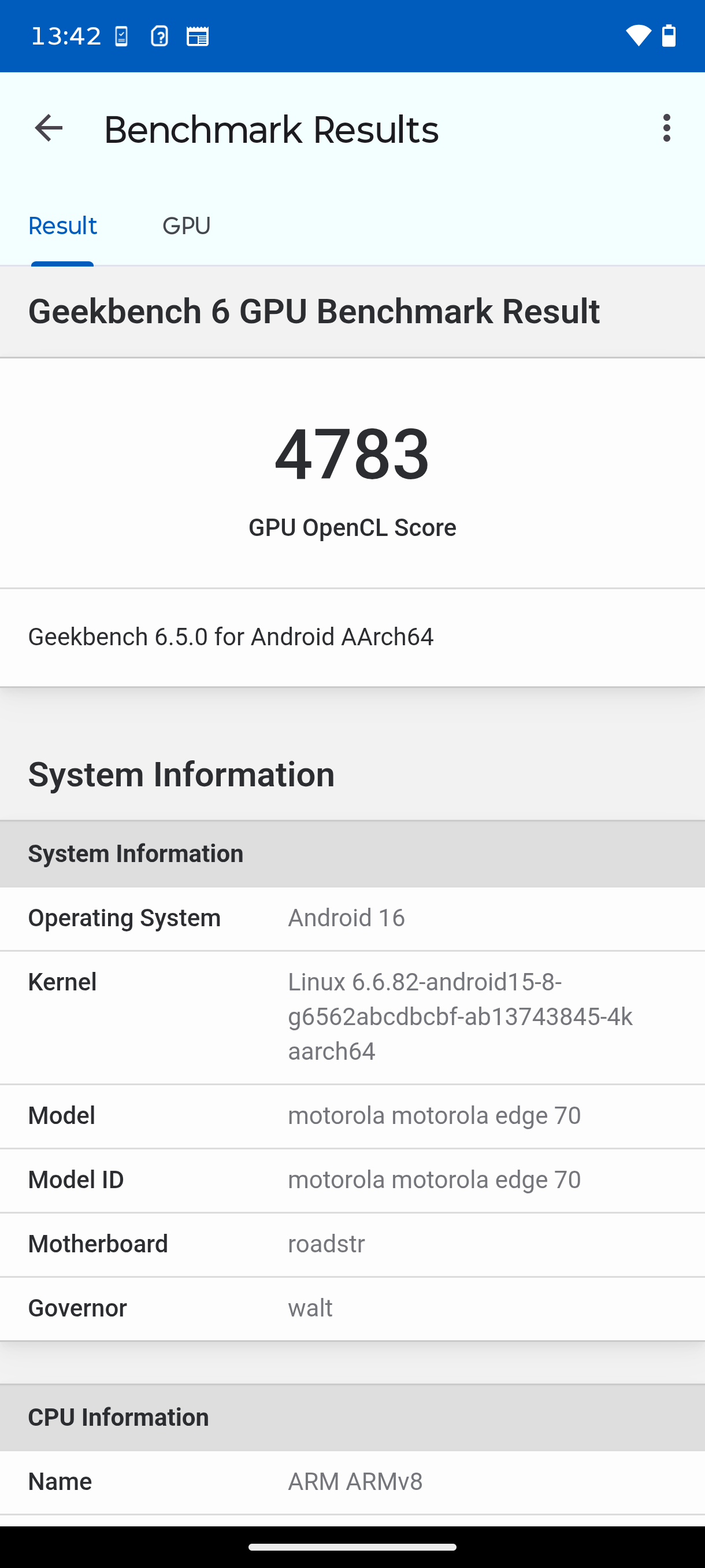Switch to the GPU tab
This screenshot has width=705, height=1568.
coord(186,227)
